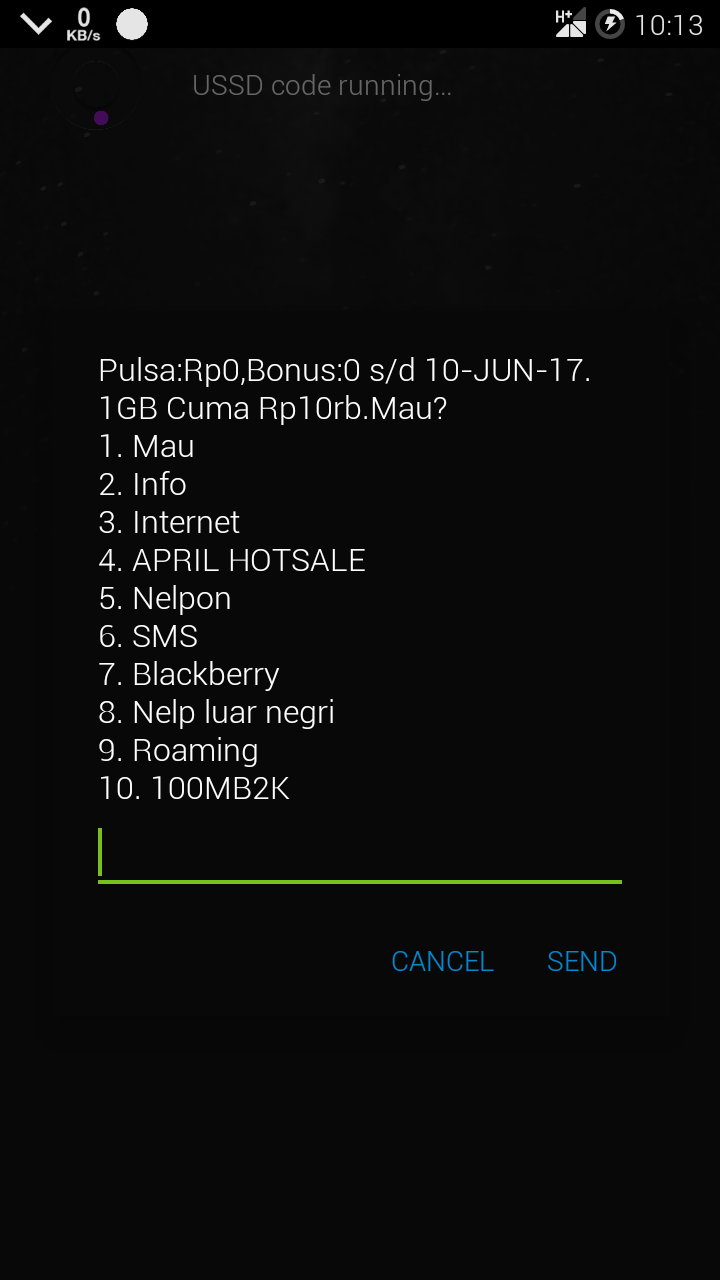
Task: Cancel the USSD dialog
Action: (442, 961)
